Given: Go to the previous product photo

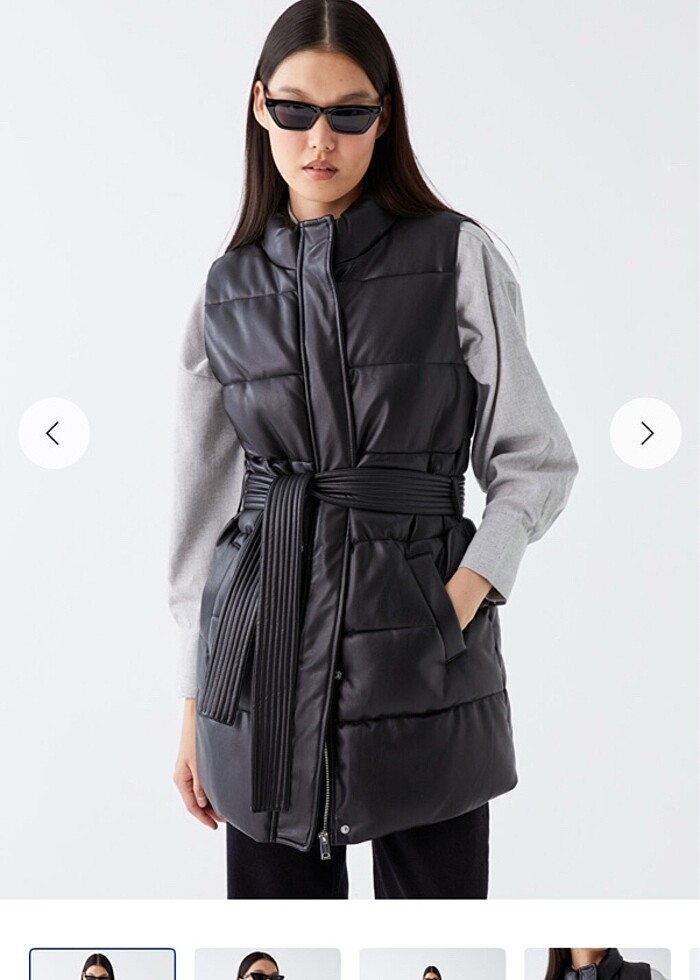Looking at the screenshot, I should (x=54, y=433).
